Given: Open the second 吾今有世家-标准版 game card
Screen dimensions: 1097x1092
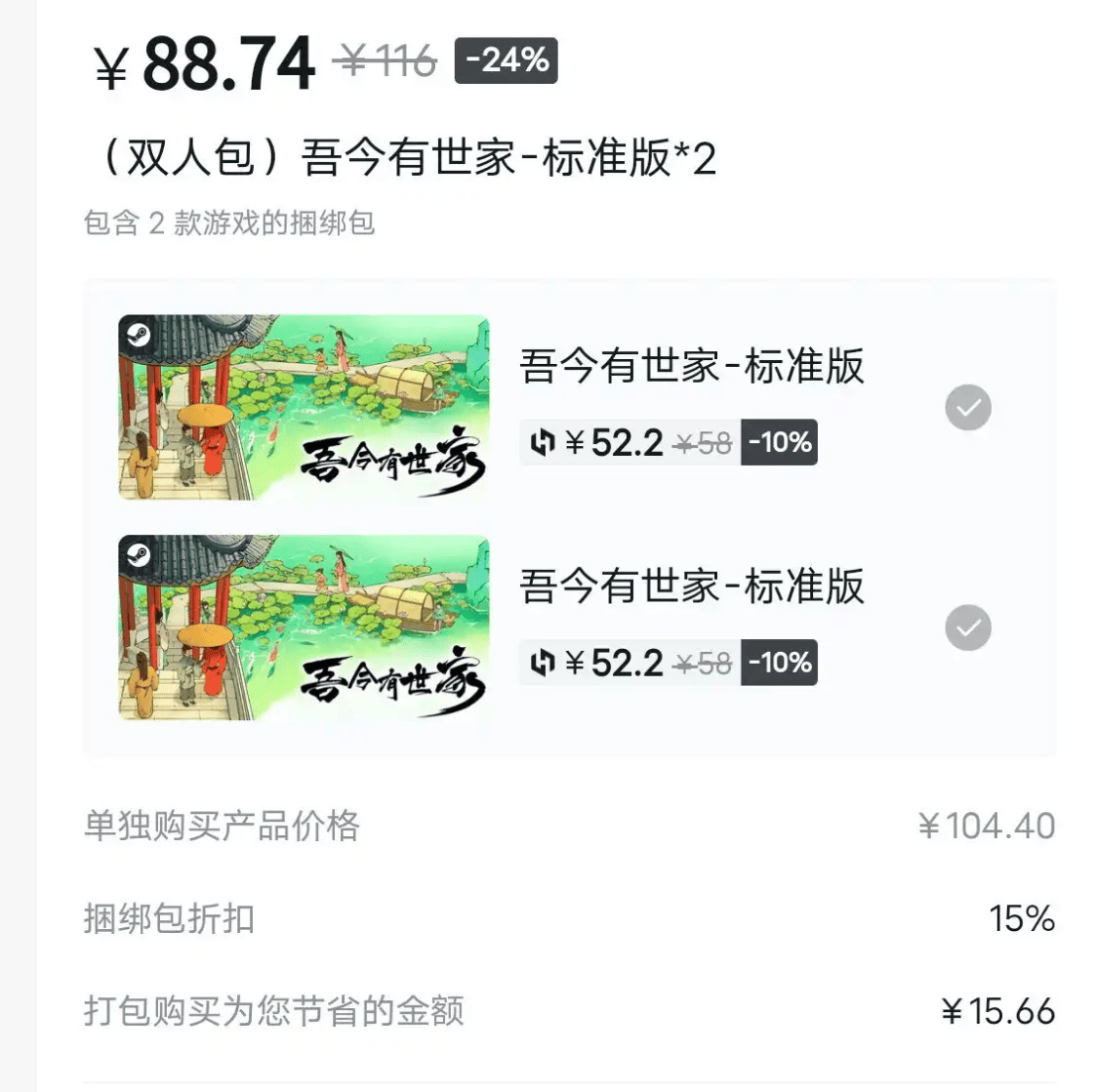Looking at the screenshot, I should pos(304,627).
